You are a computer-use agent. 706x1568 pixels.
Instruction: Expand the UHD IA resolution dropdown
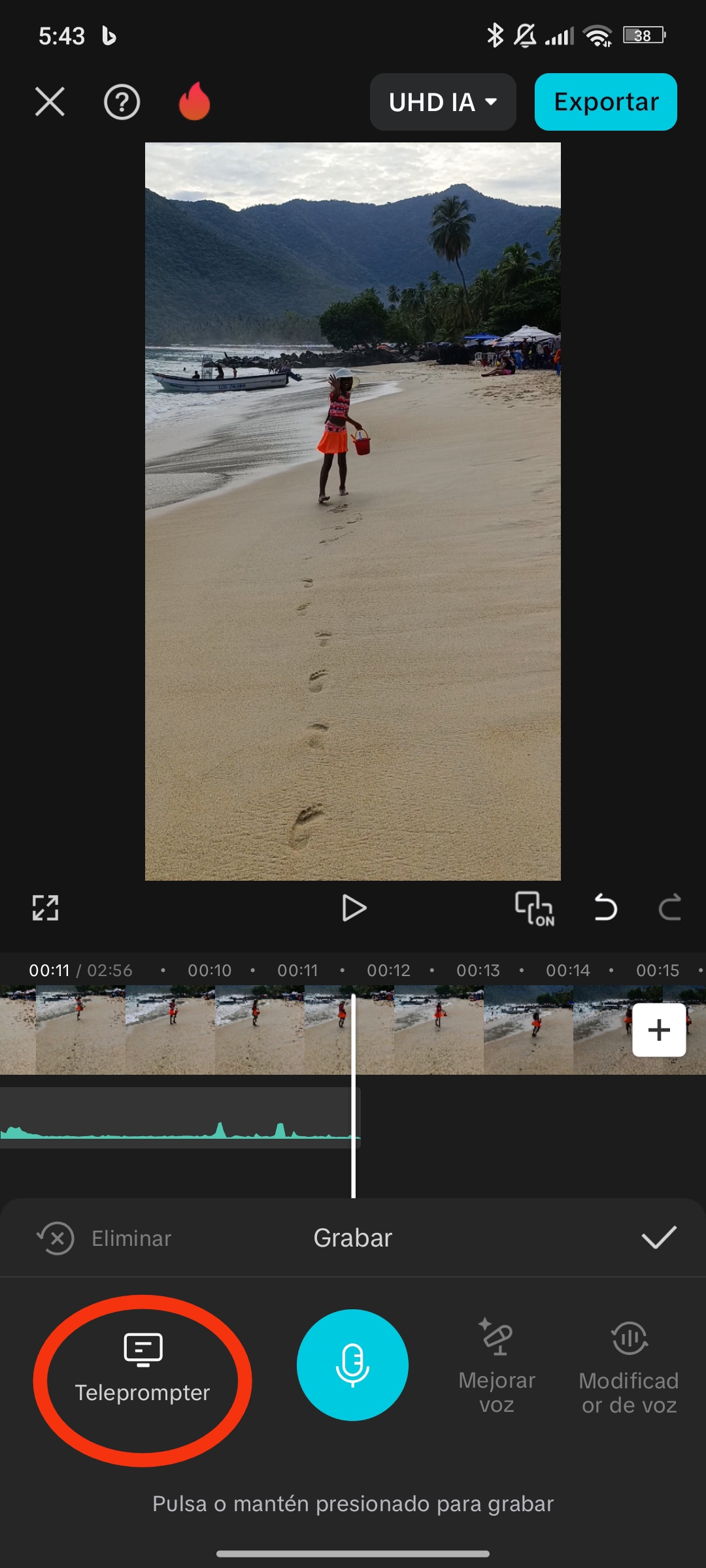pyautogui.click(x=443, y=102)
